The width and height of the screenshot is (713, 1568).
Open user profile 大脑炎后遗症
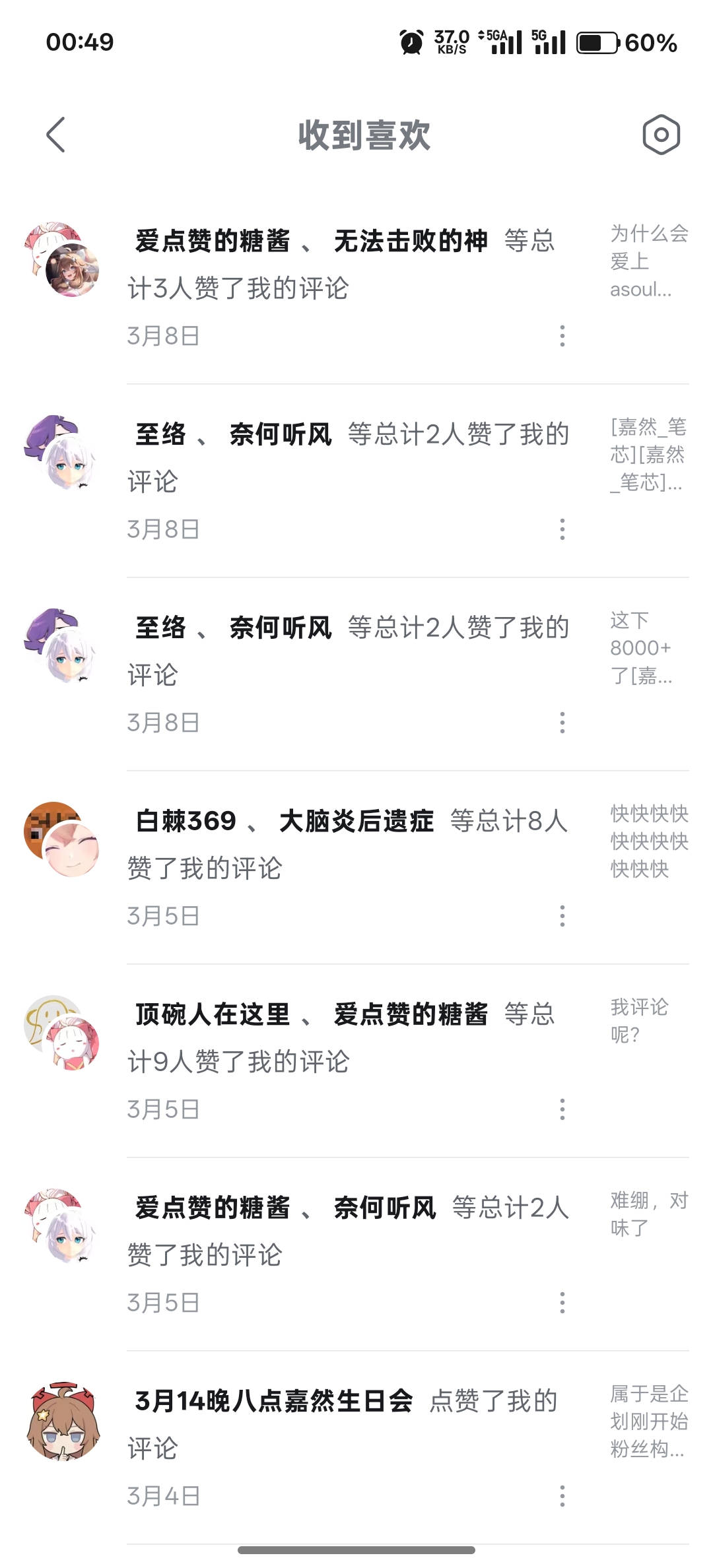pyautogui.click(x=356, y=822)
